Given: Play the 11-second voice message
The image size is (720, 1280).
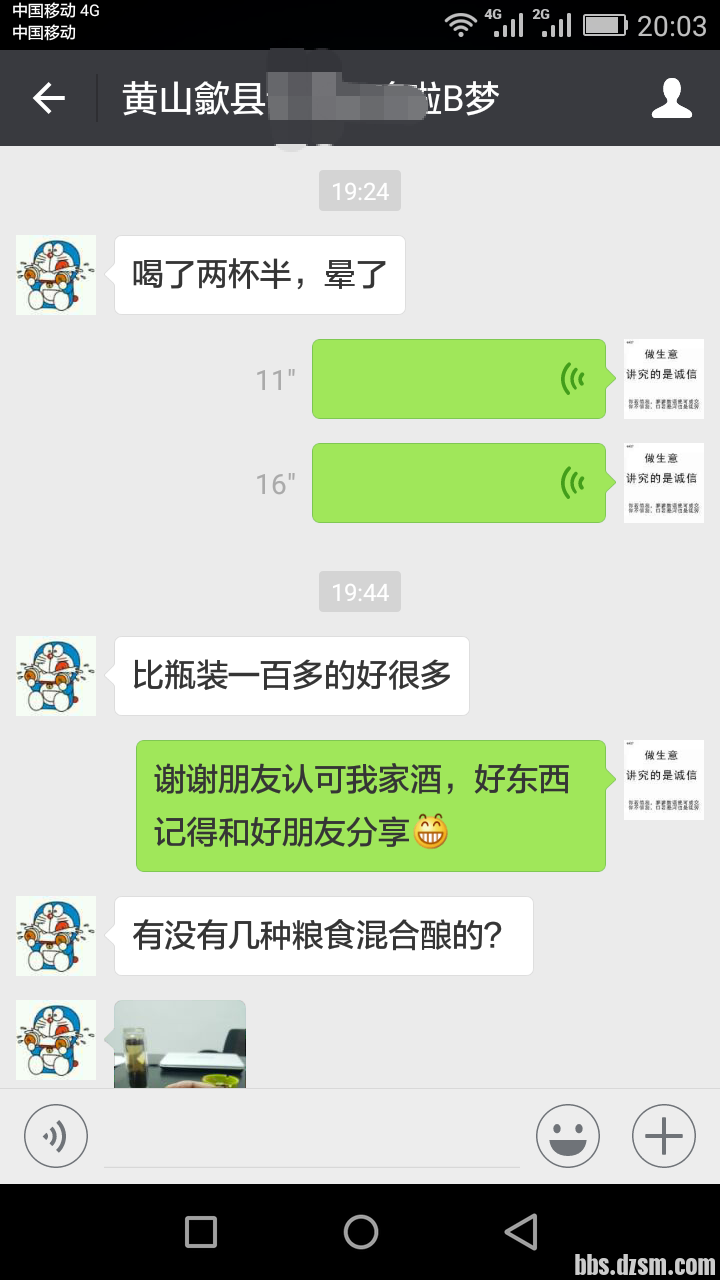Looking at the screenshot, I should [x=459, y=379].
